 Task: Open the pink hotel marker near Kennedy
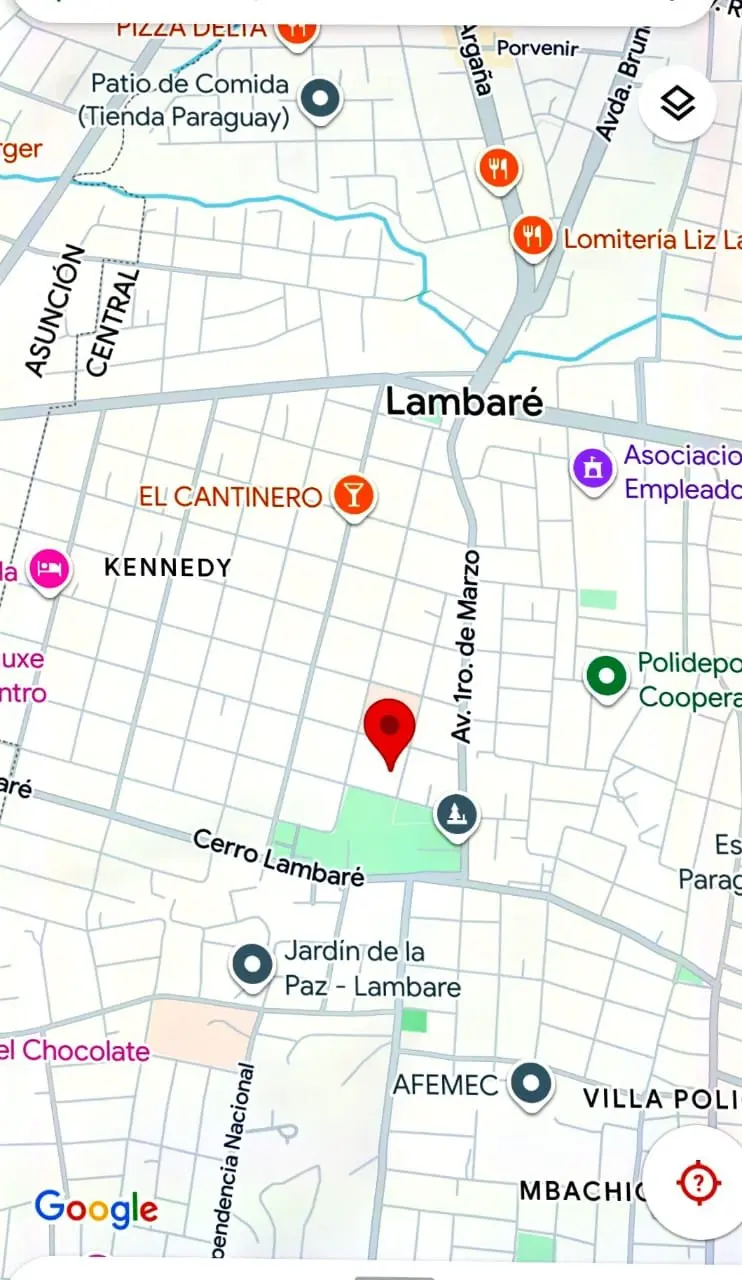pyautogui.click(x=50, y=570)
